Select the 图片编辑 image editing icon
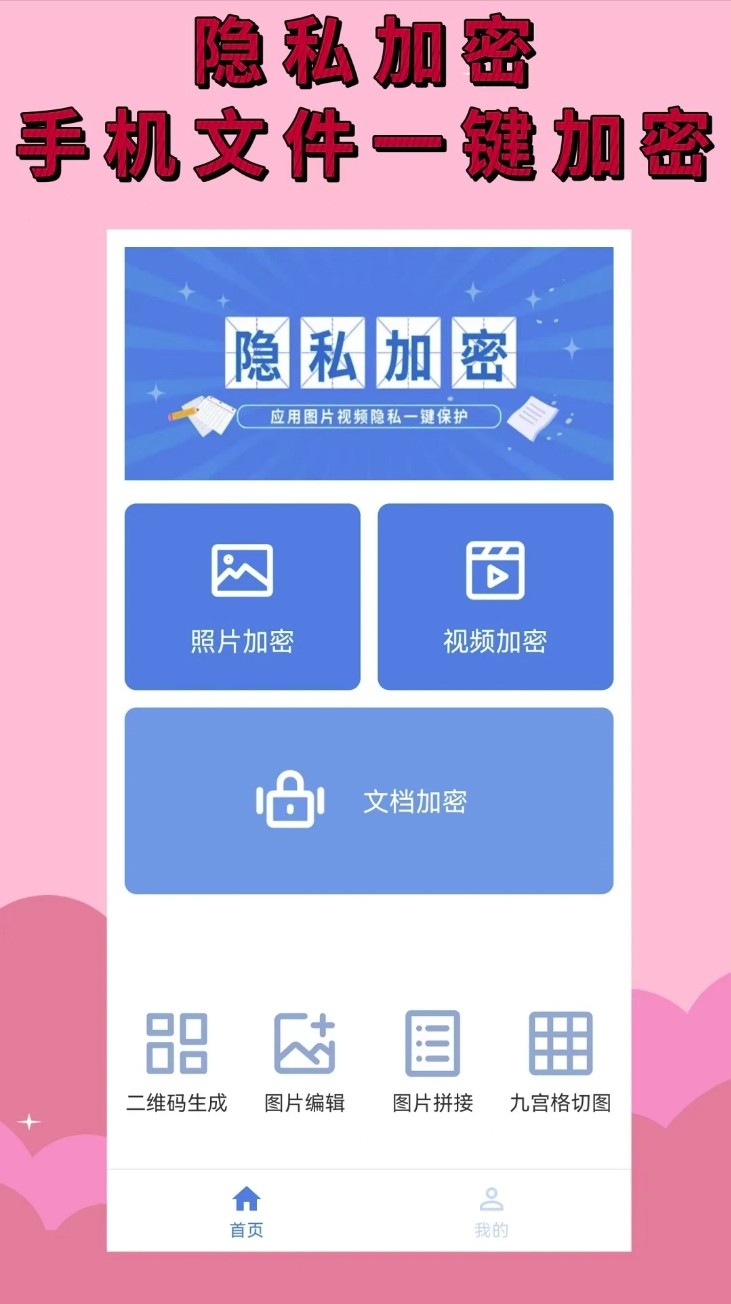731x1304 pixels. click(x=303, y=1044)
